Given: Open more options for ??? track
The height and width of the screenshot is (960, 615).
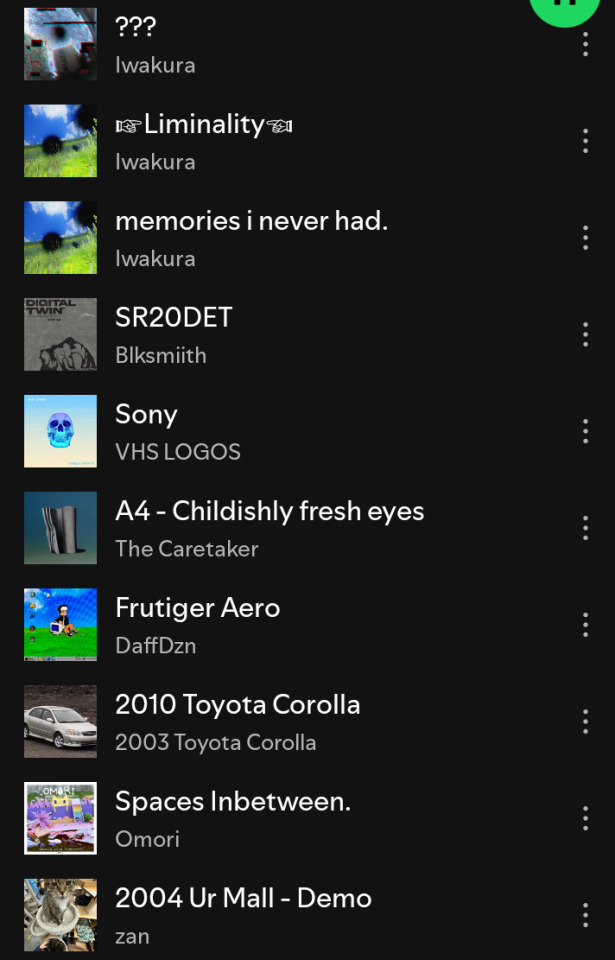Looking at the screenshot, I should (x=585, y=44).
